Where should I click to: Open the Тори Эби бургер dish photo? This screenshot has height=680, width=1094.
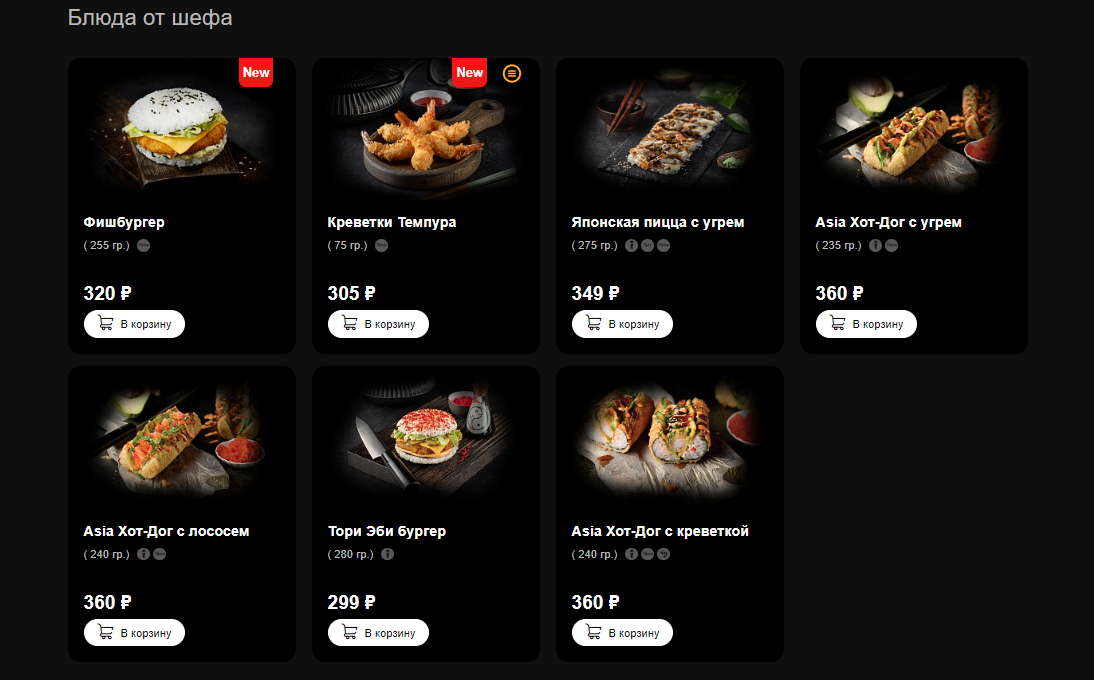(424, 438)
